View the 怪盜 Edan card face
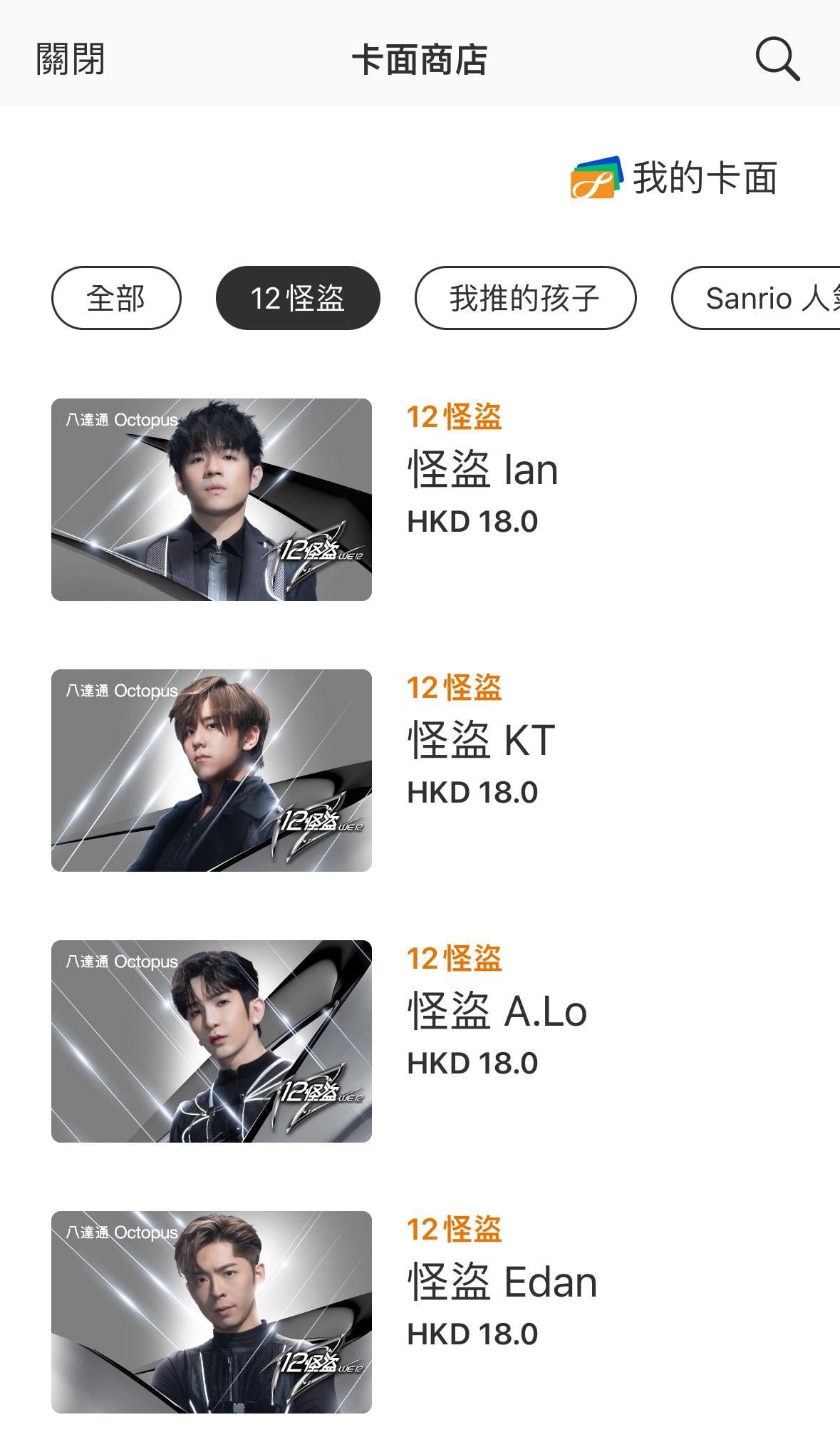 click(212, 1312)
